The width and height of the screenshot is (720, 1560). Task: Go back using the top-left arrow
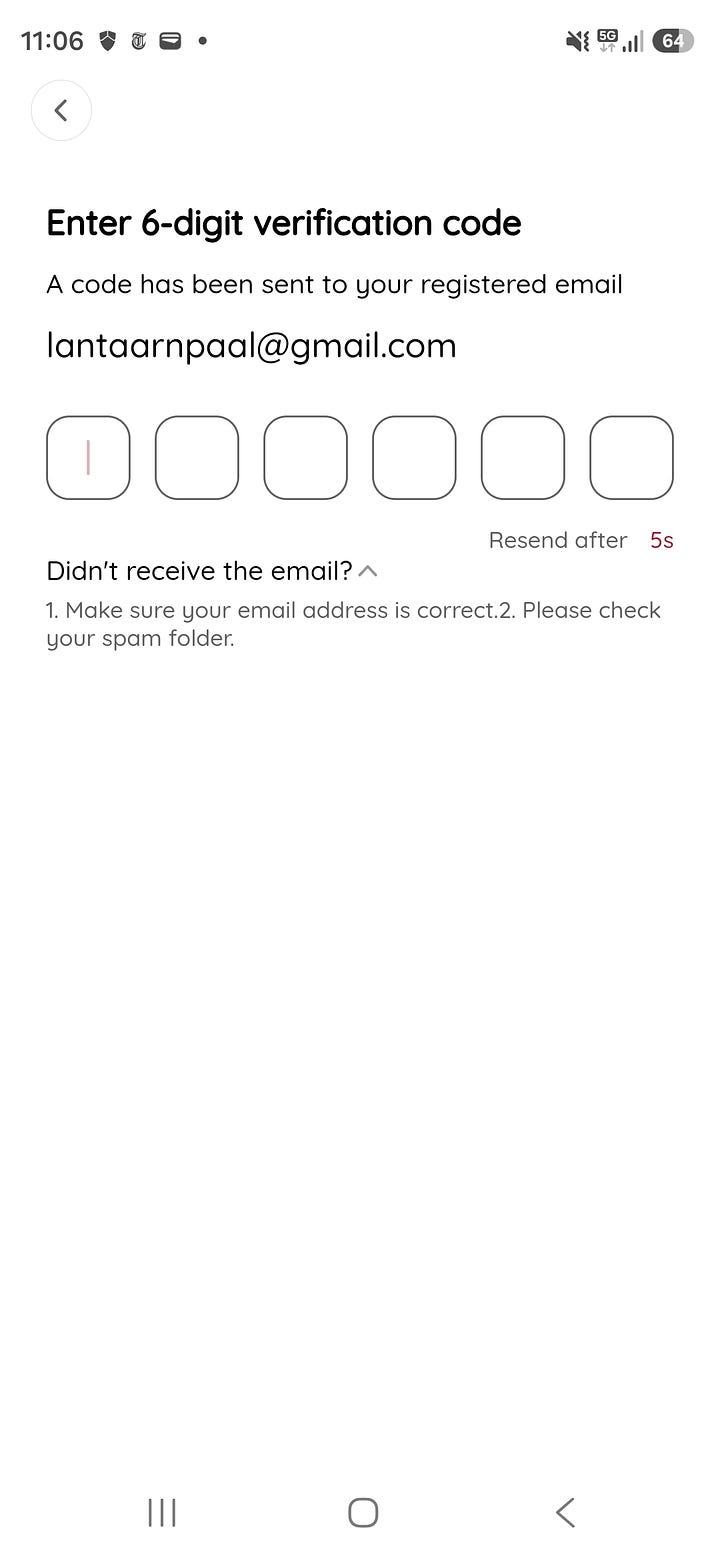click(x=61, y=110)
